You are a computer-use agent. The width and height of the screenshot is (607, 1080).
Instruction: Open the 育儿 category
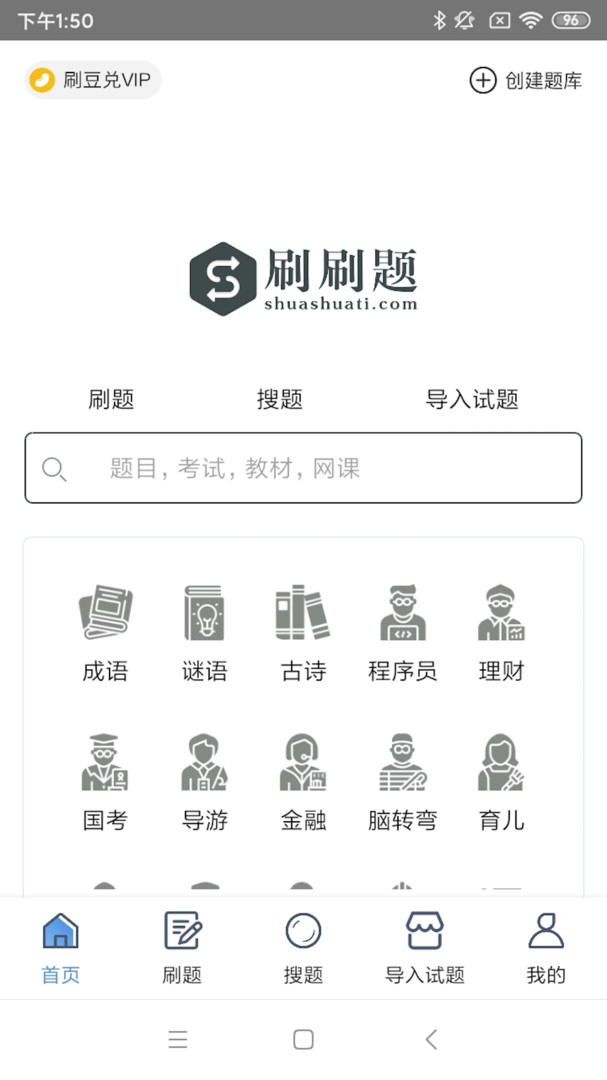[501, 781]
